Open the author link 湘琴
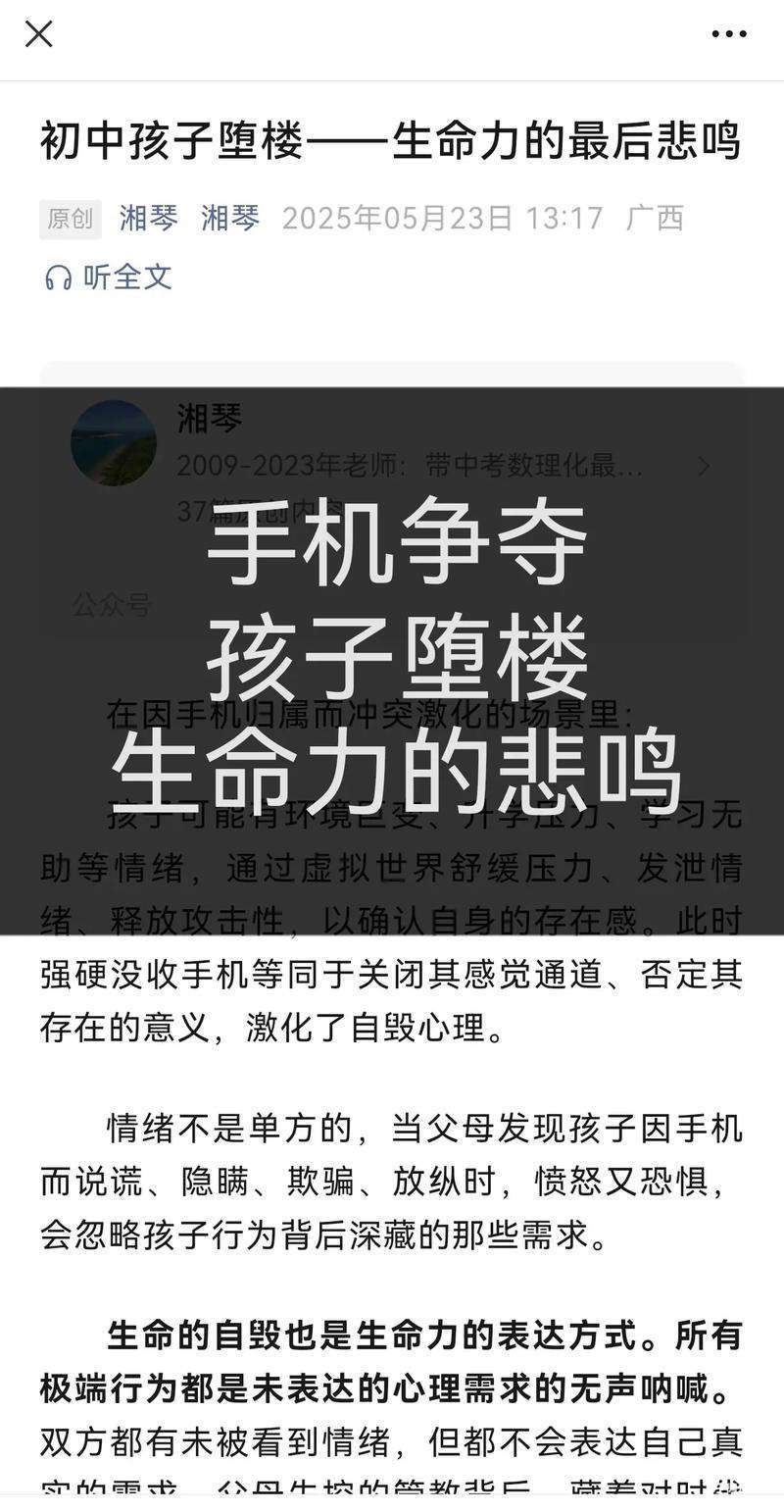The image size is (784, 1512). (148, 218)
